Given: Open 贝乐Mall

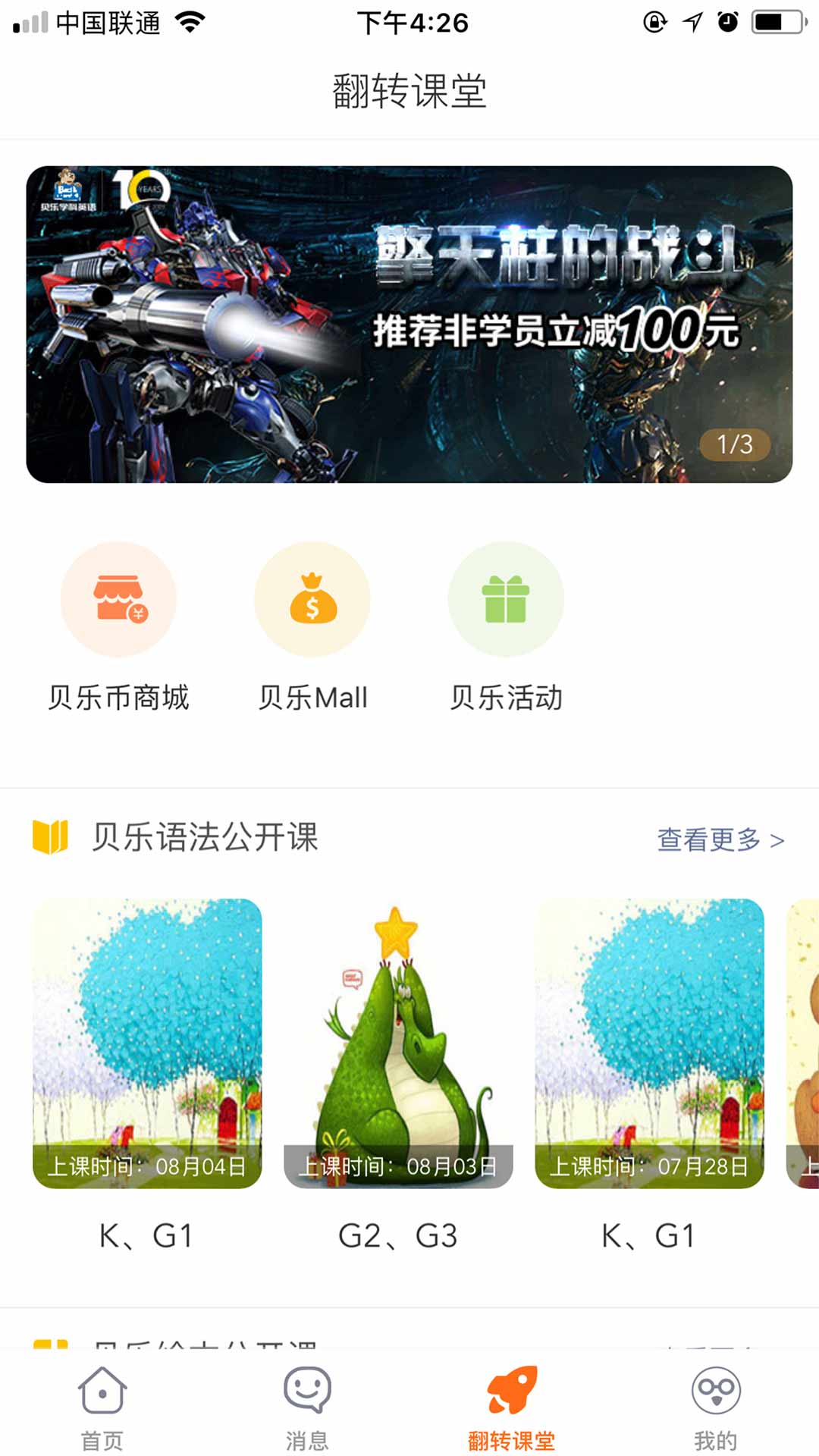Looking at the screenshot, I should click(x=312, y=600).
